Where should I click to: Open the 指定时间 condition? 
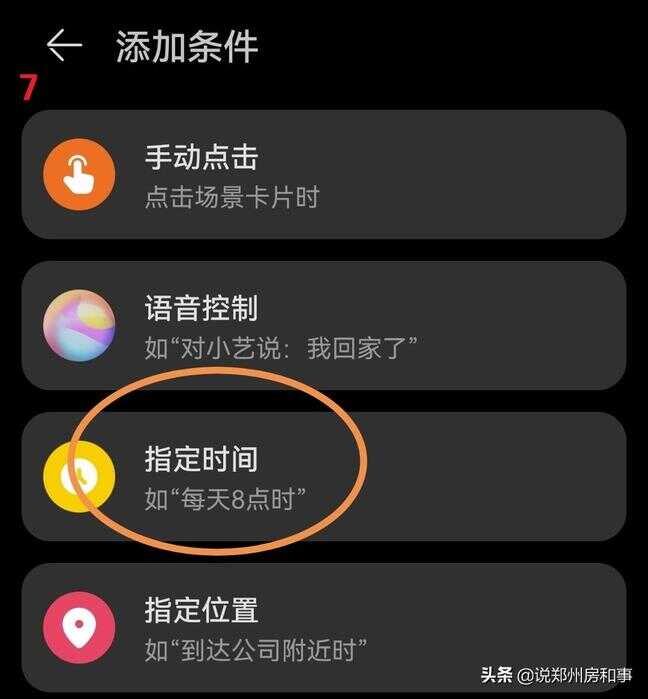coord(323,476)
